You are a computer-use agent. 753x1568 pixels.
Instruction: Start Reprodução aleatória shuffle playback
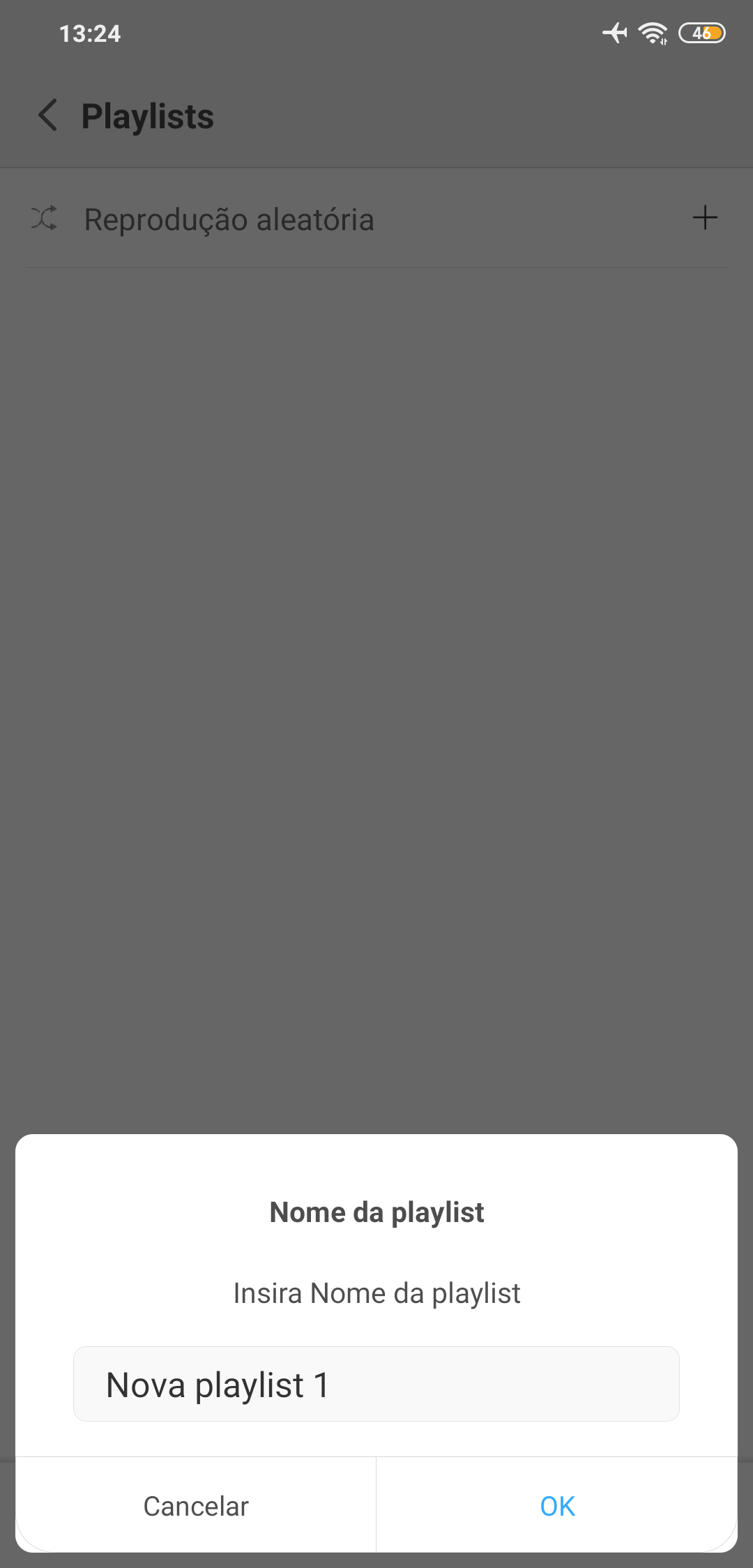[x=228, y=220]
